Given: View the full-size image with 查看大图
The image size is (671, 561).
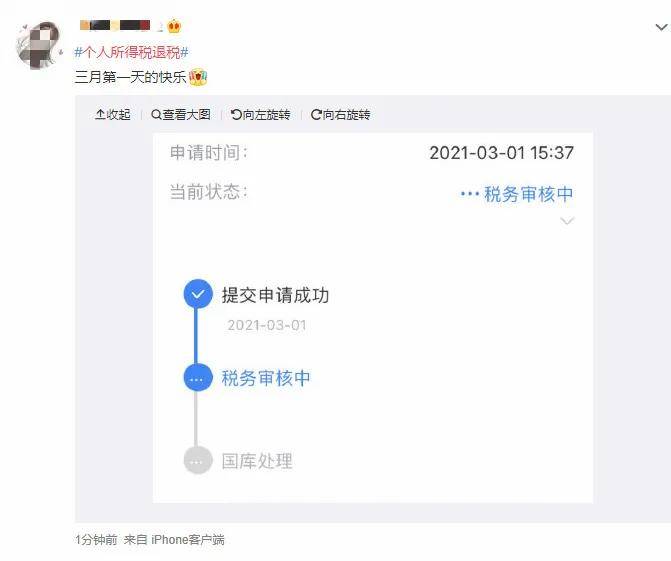Looking at the screenshot, I should 181,115.
